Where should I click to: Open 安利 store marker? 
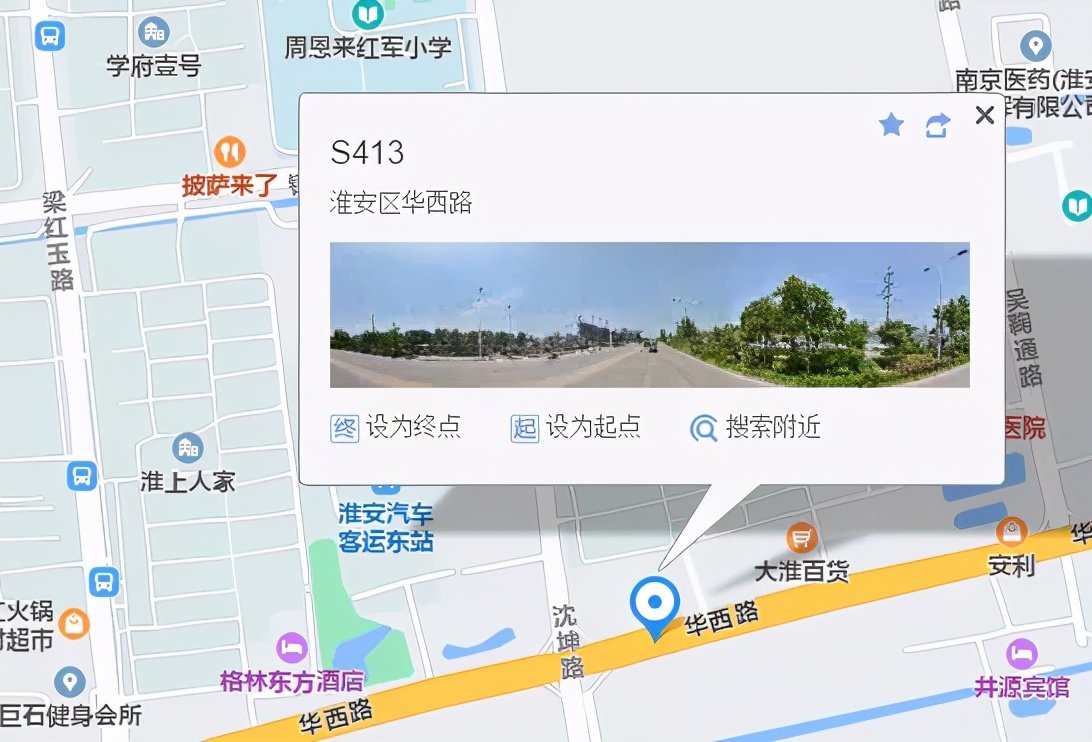coord(1011,532)
